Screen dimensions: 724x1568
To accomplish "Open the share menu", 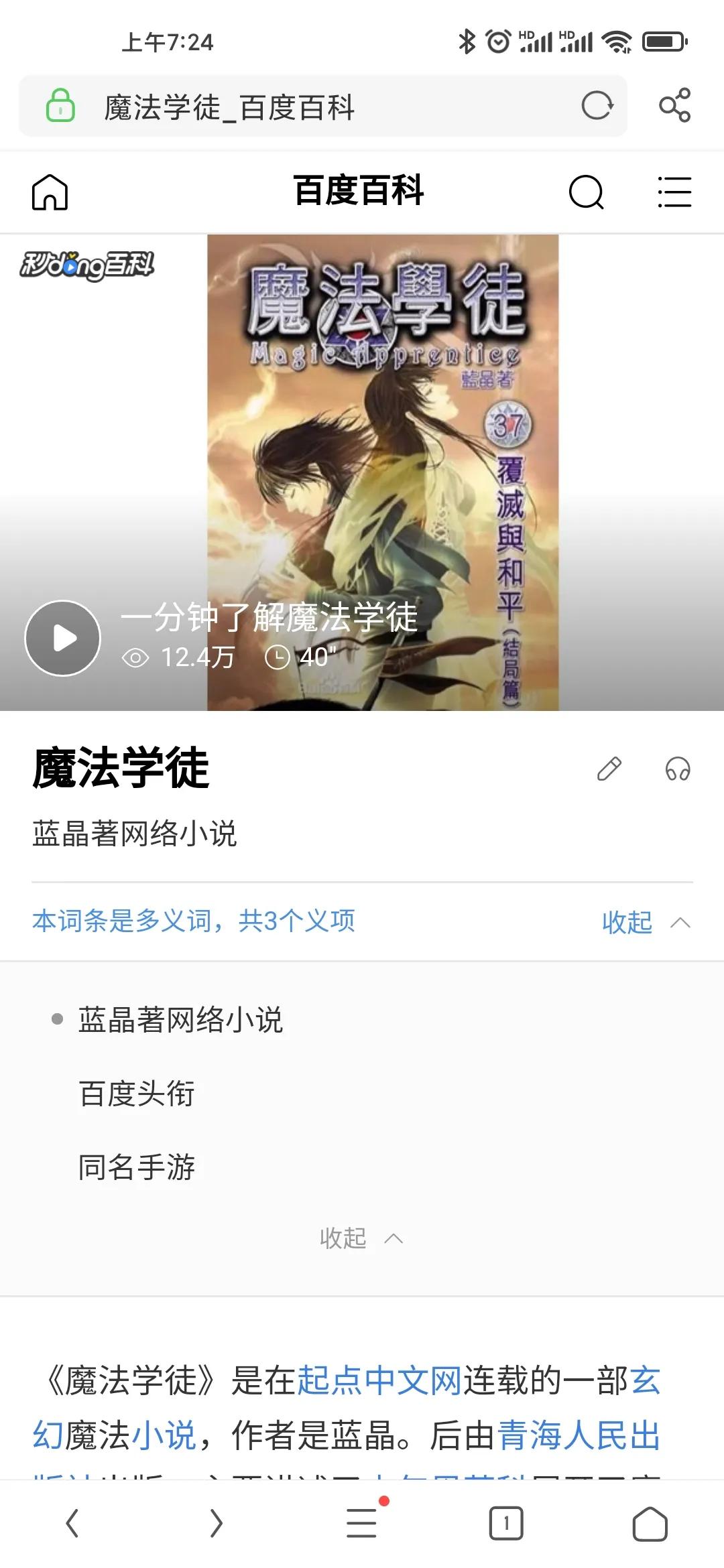I will [675, 104].
